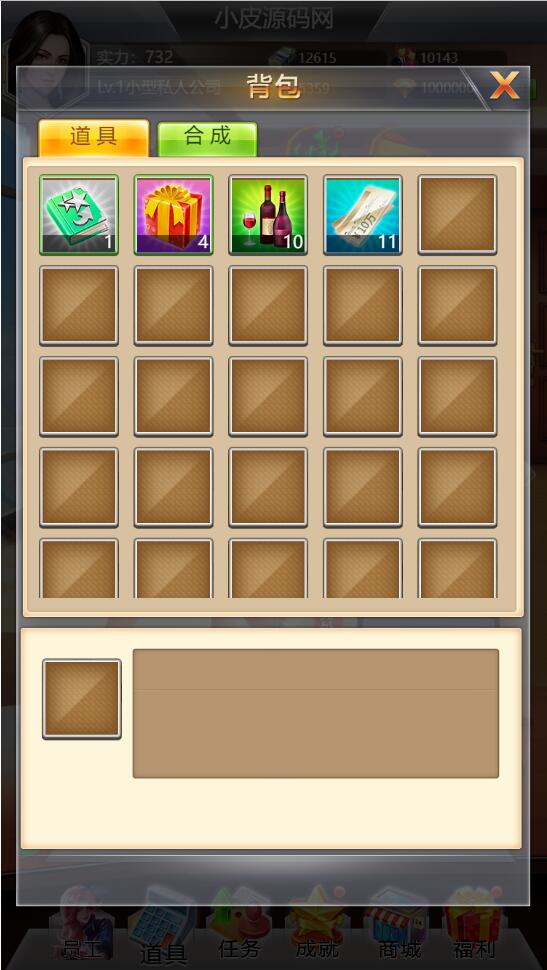Choose the red gift box item
This screenshot has width=547, height=970.
[x=173, y=215]
